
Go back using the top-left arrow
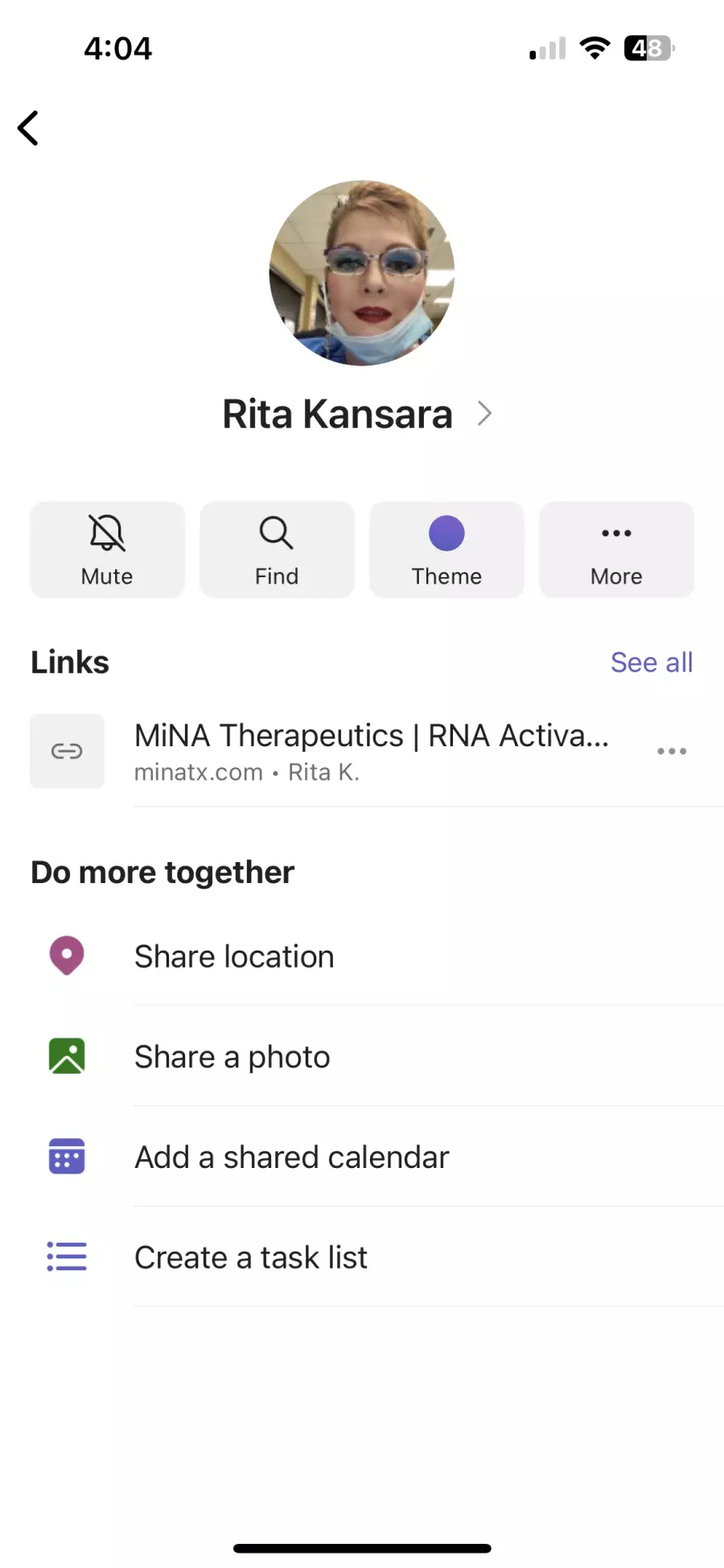coord(28,128)
